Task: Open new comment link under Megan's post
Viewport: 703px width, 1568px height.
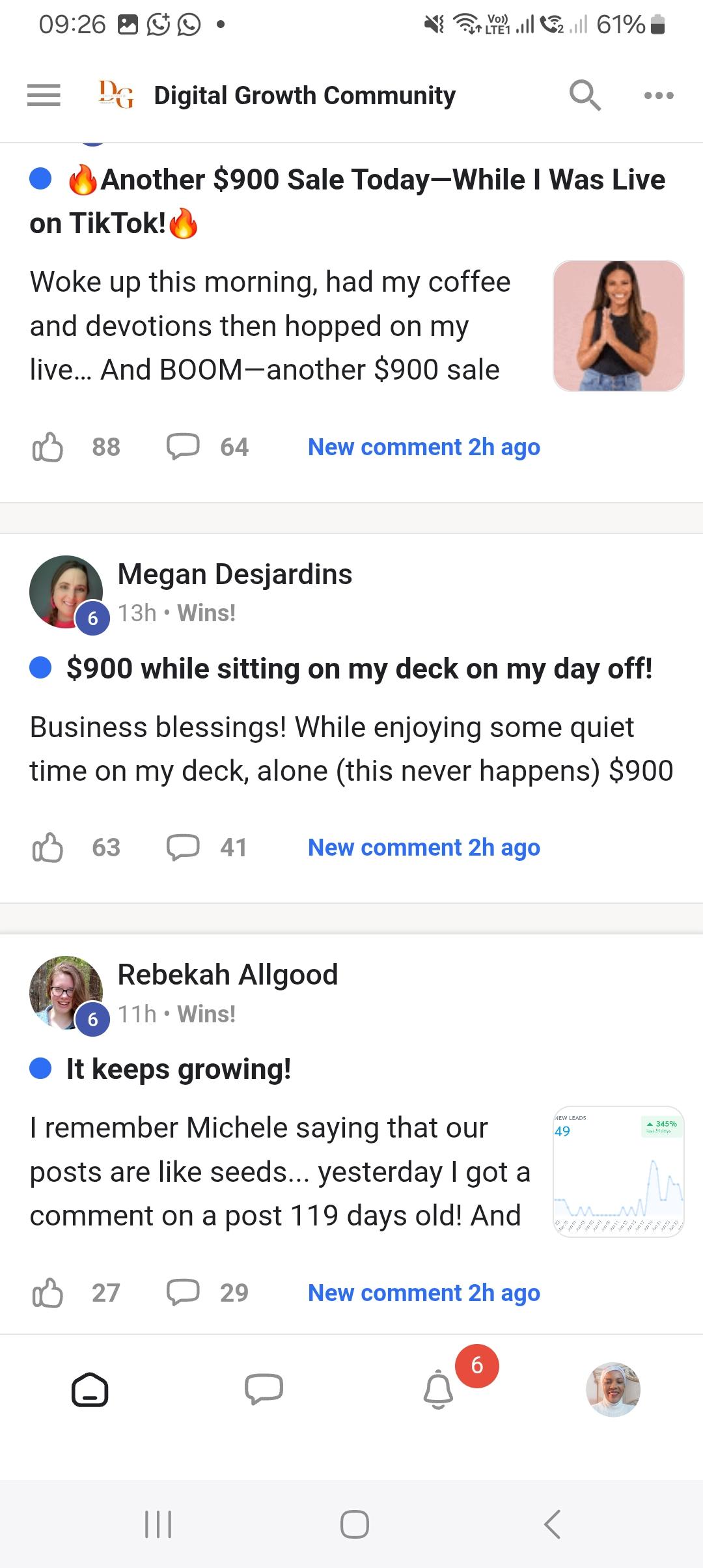Action: 424,847
